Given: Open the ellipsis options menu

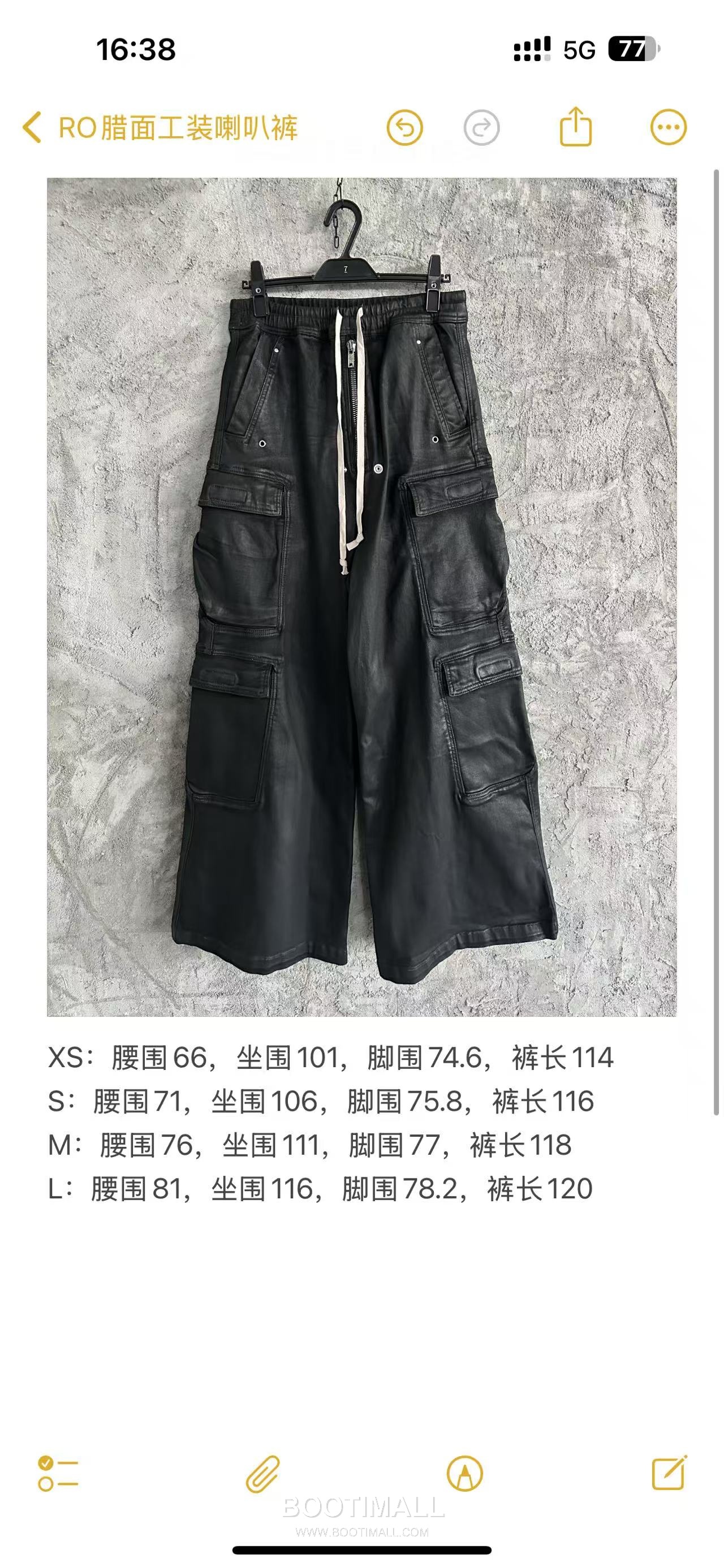Looking at the screenshot, I should [670, 126].
